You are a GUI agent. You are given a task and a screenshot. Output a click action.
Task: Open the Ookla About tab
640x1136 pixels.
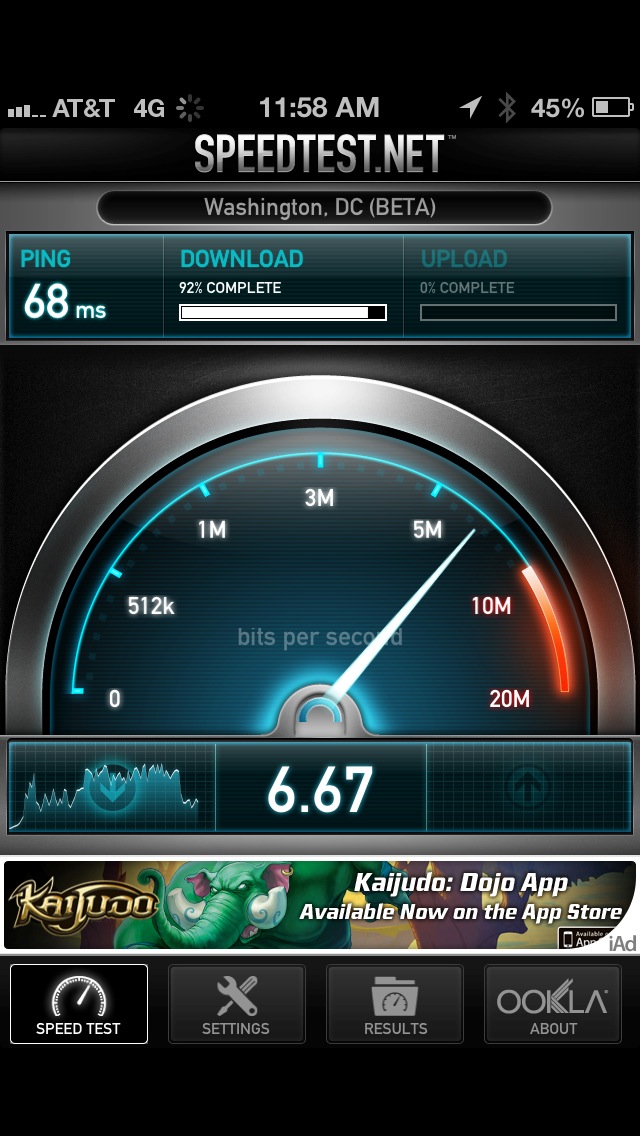(x=553, y=1003)
